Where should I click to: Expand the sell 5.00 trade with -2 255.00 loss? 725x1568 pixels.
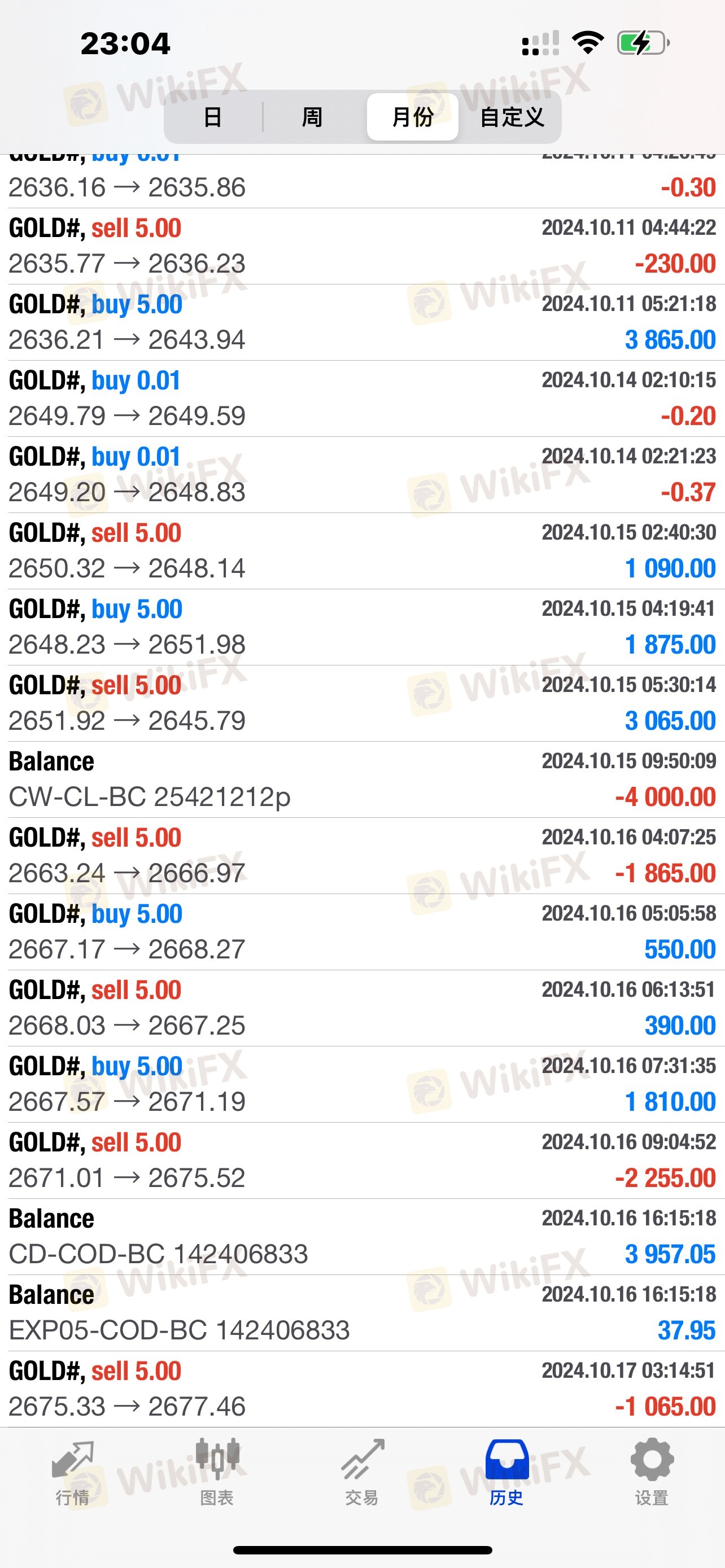(x=362, y=1161)
